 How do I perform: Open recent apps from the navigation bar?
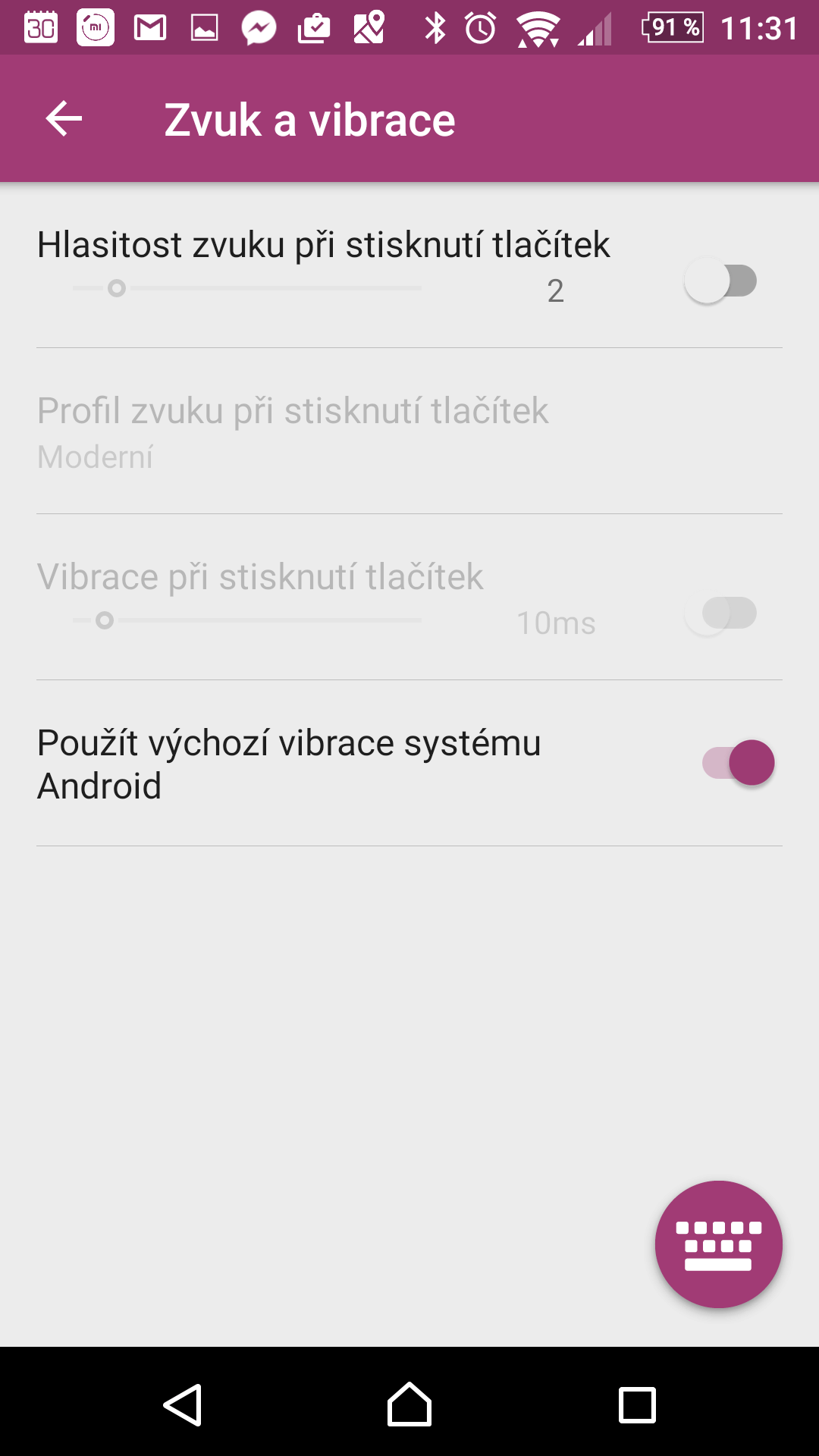coord(637,1404)
